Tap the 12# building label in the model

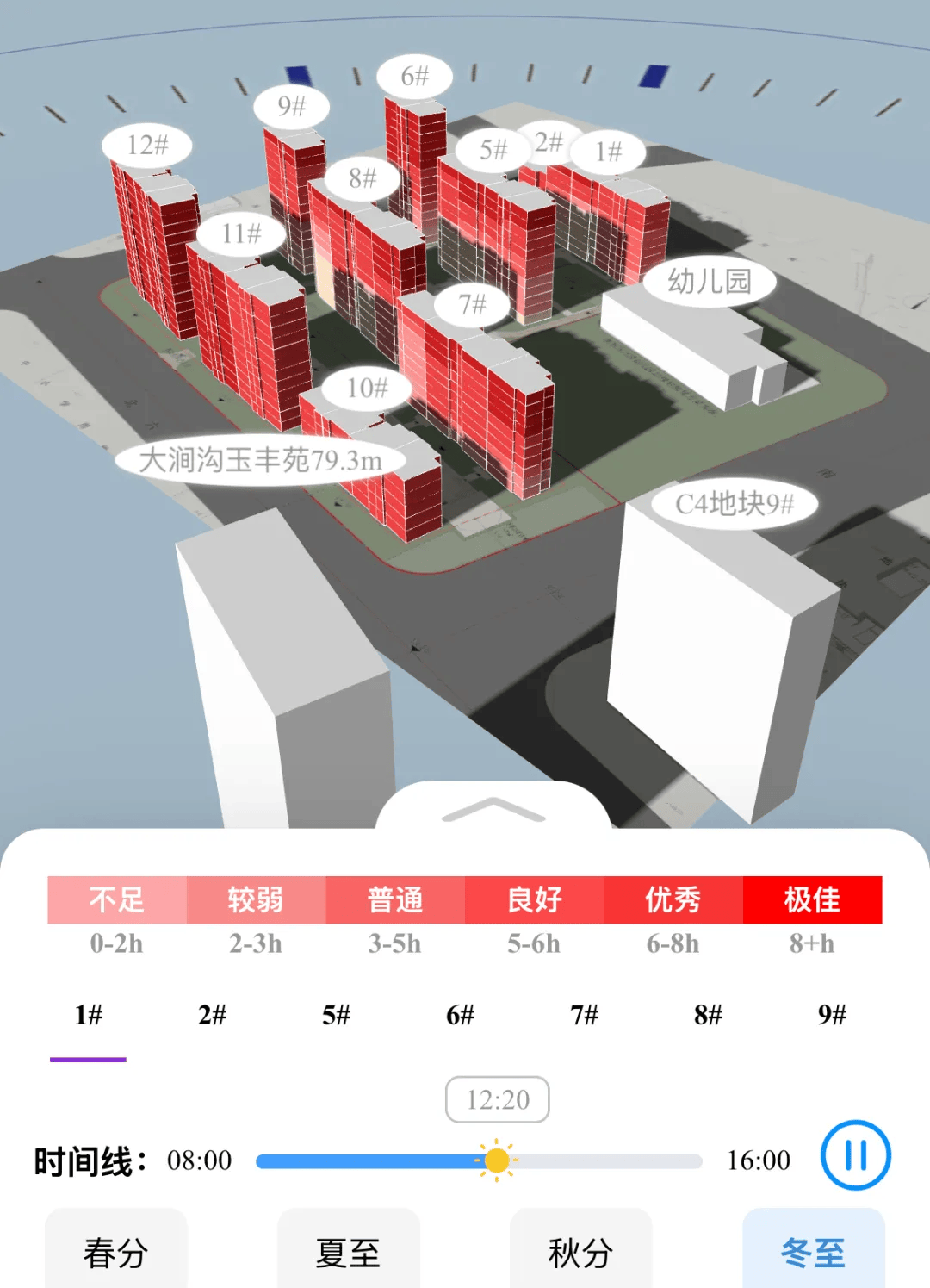tap(147, 145)
